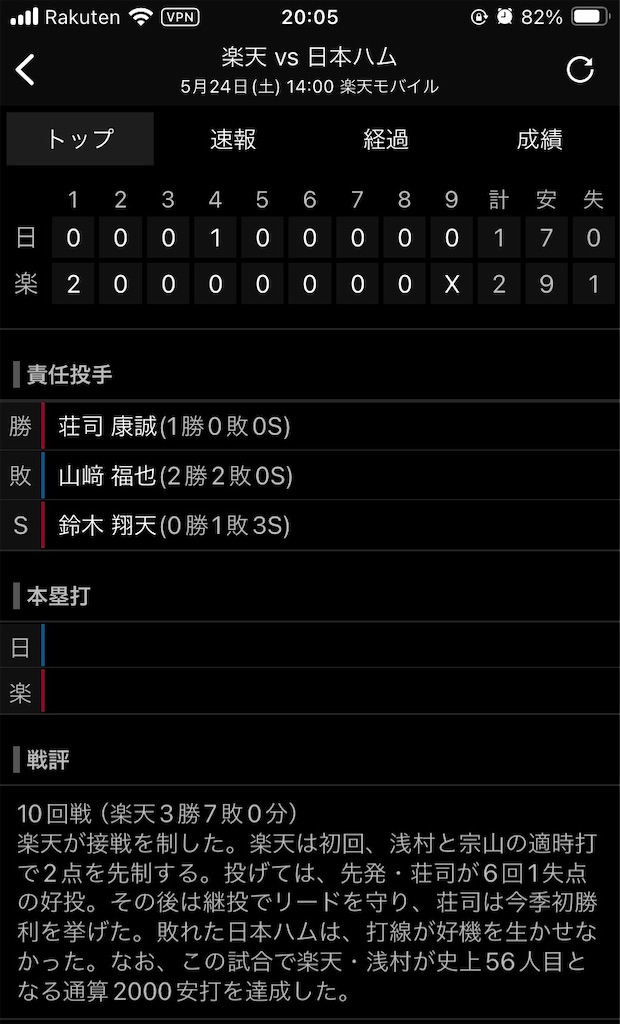Open the 経過 tab
The width and height of the screenshot is (620, 1024).
[x=386, y=139]
